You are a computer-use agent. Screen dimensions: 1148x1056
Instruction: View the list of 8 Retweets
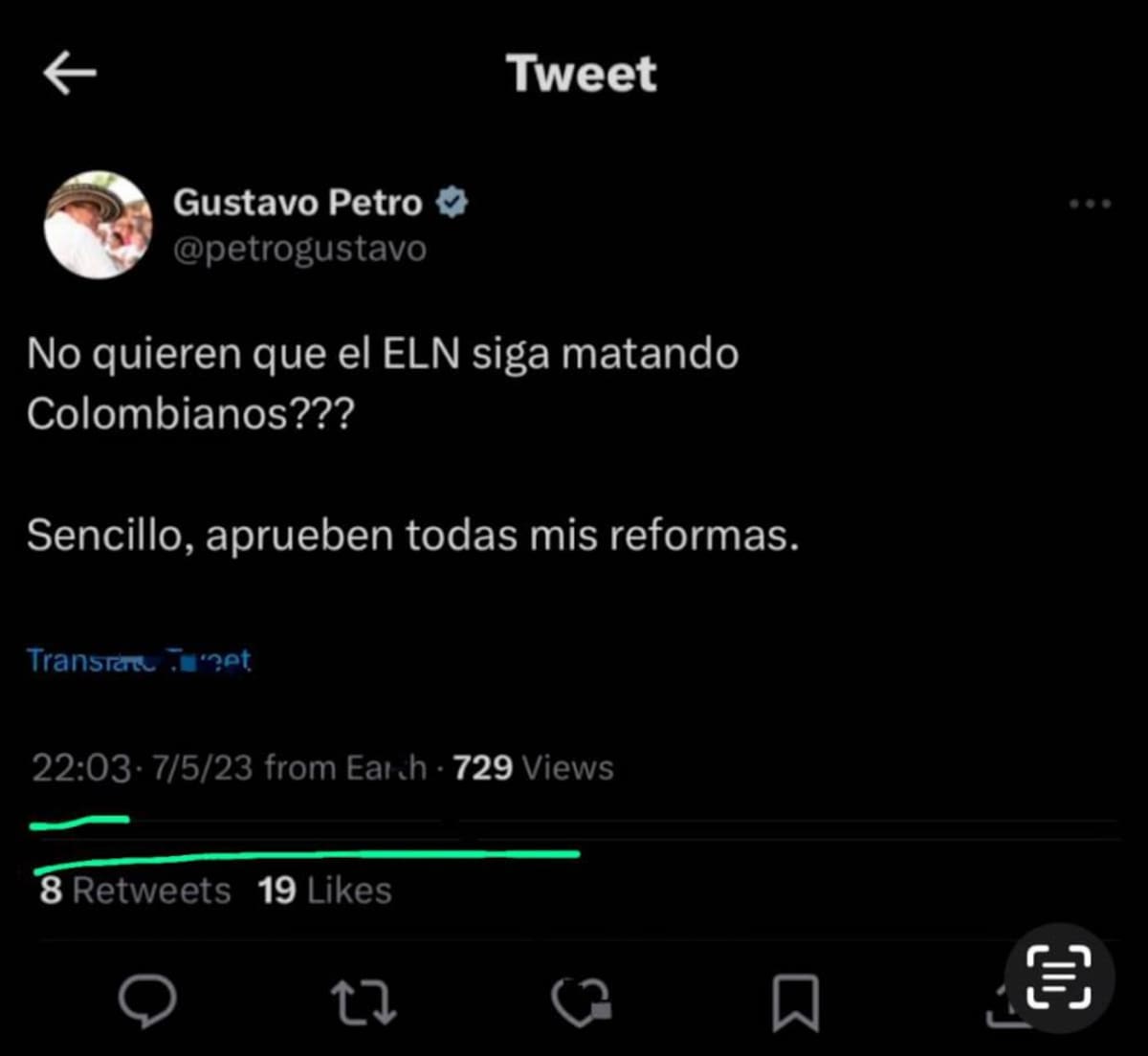click(x=135, y=891)
